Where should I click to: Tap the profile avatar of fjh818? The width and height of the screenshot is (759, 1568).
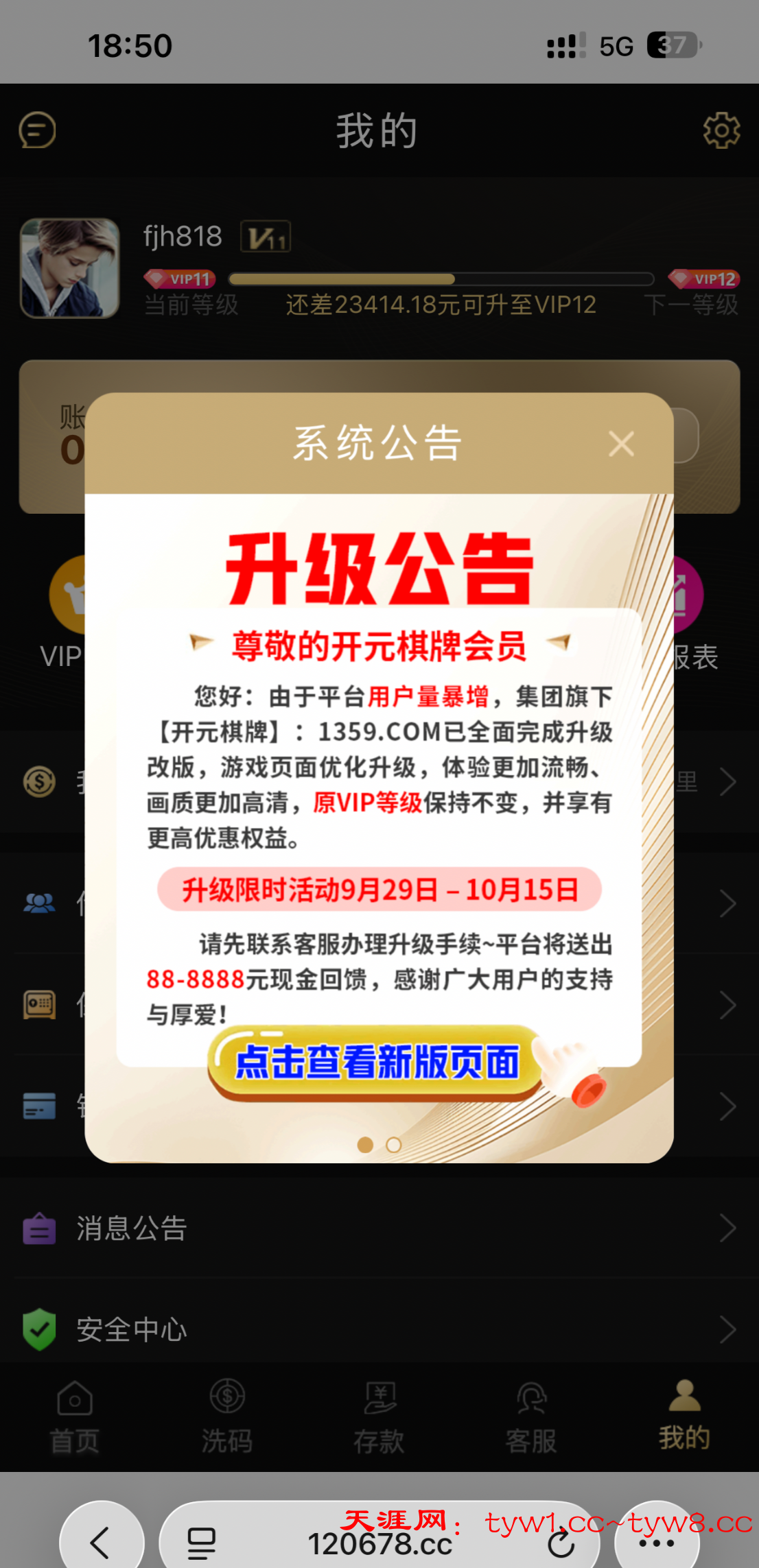69,268
